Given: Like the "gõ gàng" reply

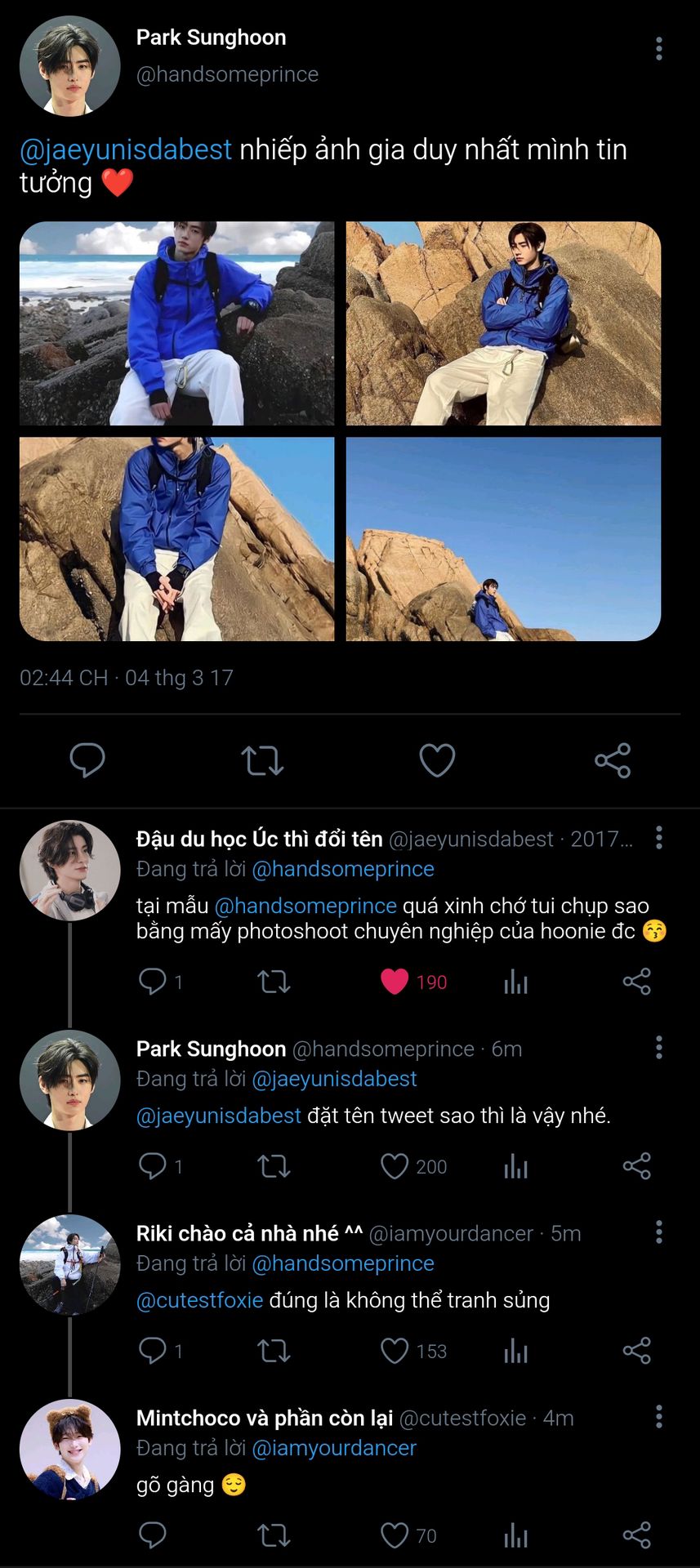Looking at the screenshot, I should tap(395, 1536).
